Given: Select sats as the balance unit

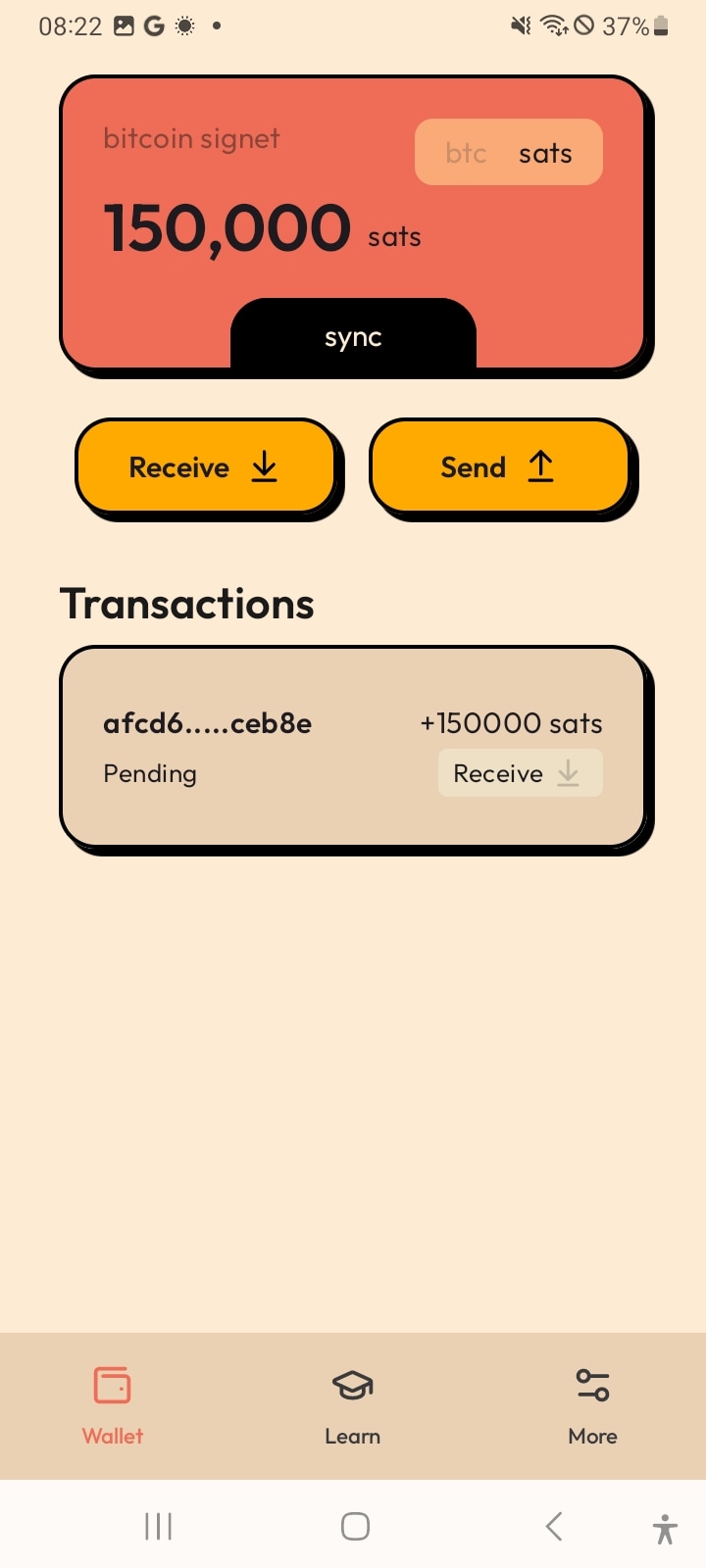Looking at the screenshot, I should [545, 152].
